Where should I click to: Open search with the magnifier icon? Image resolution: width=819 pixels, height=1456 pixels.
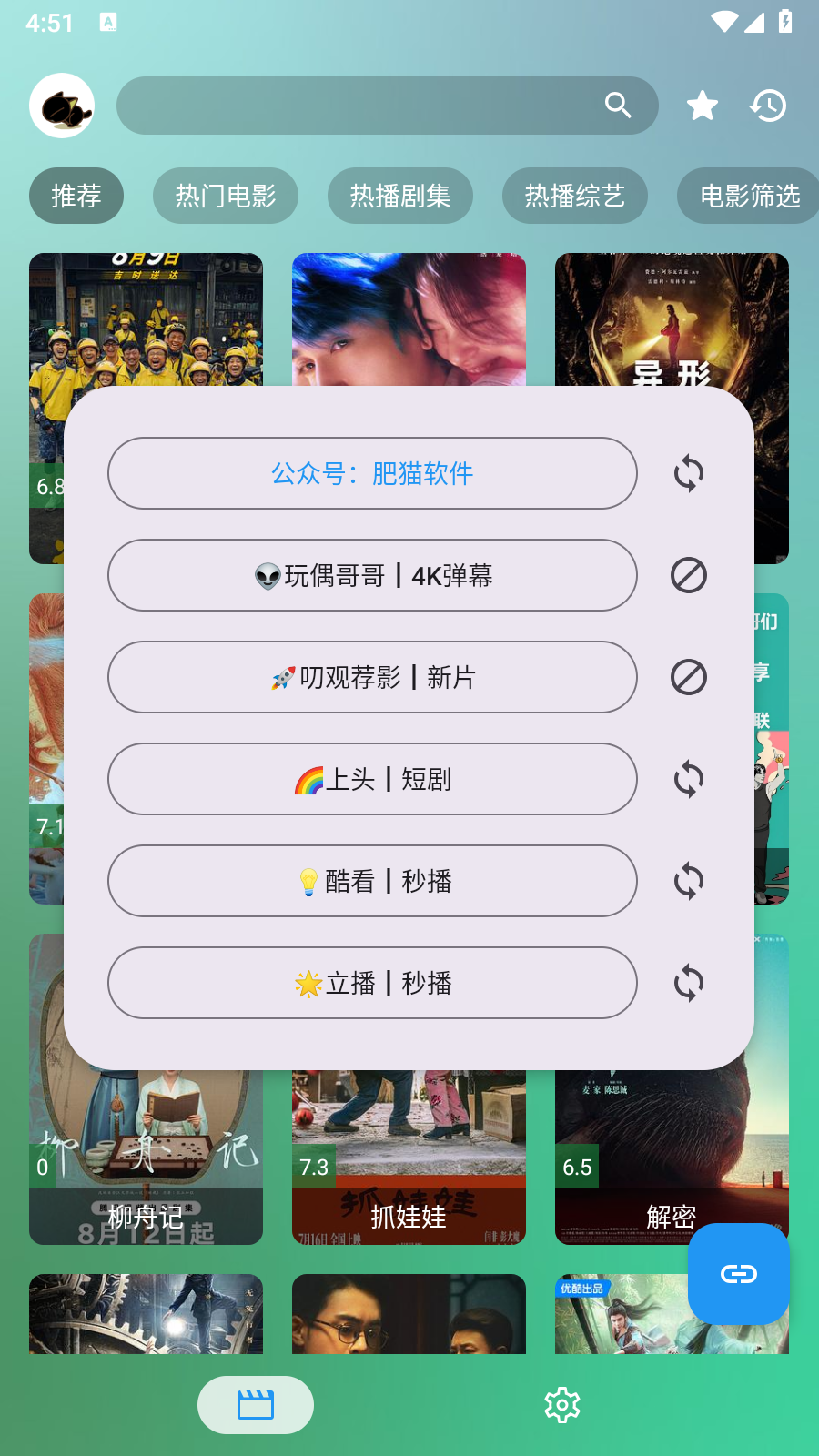(x=618, y=105)
